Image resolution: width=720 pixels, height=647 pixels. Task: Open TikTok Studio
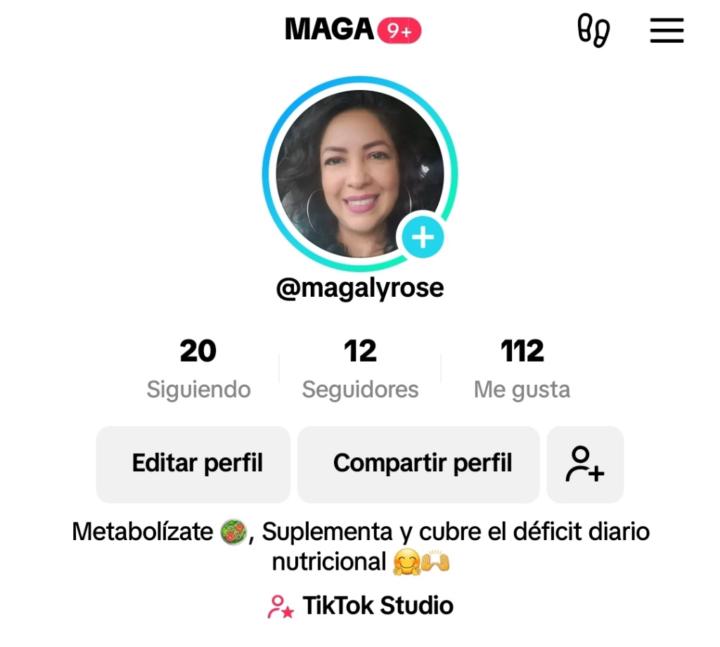360,605
